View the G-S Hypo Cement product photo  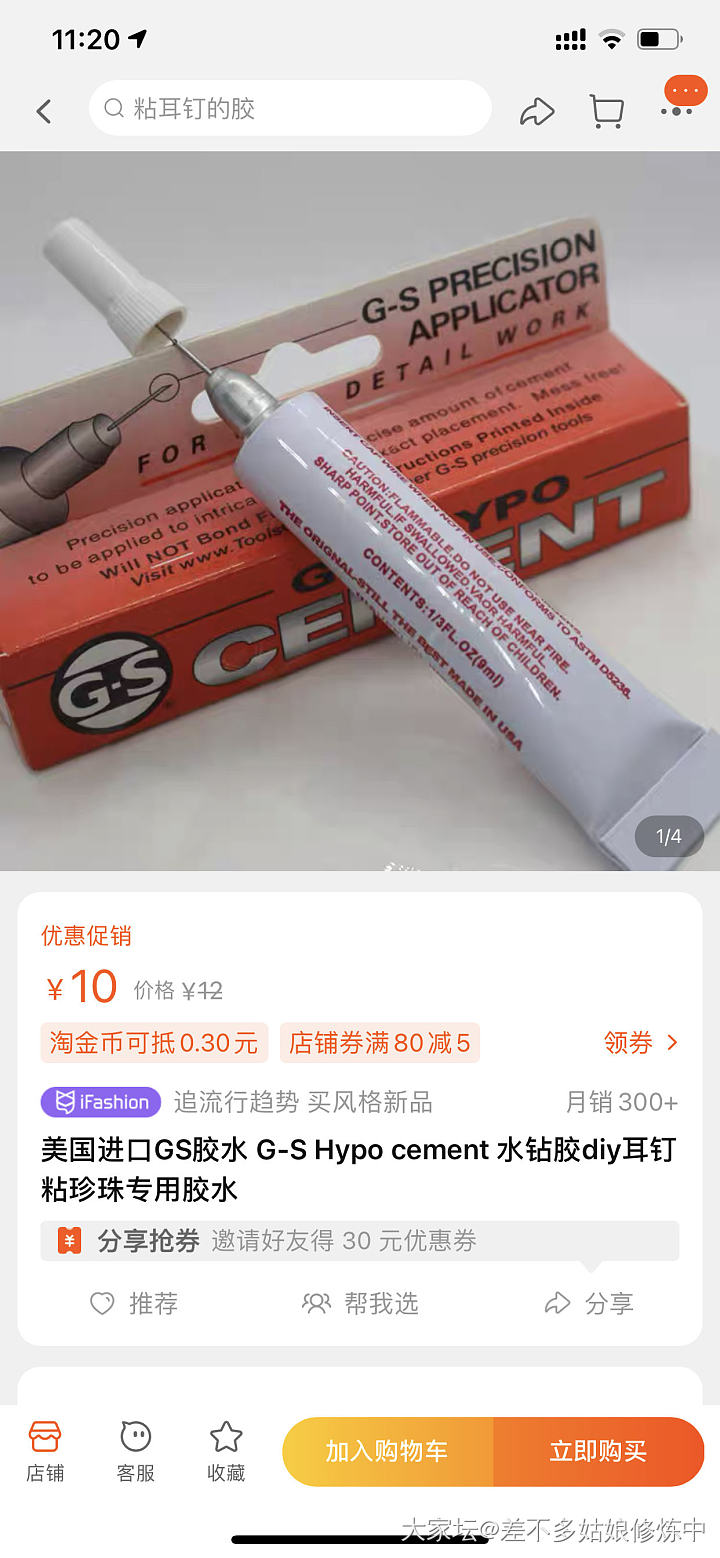tap(360, 510)
